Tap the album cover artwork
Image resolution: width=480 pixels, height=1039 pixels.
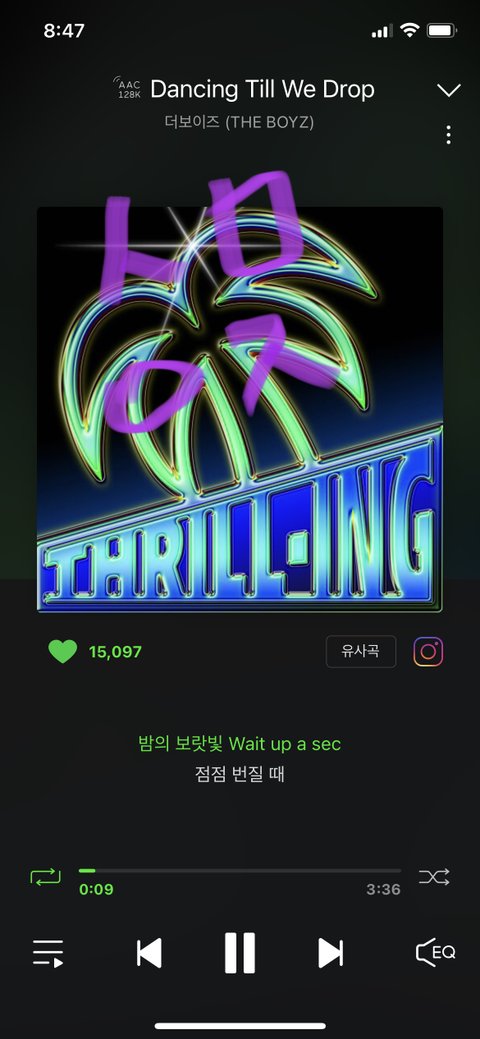point(239,410)
